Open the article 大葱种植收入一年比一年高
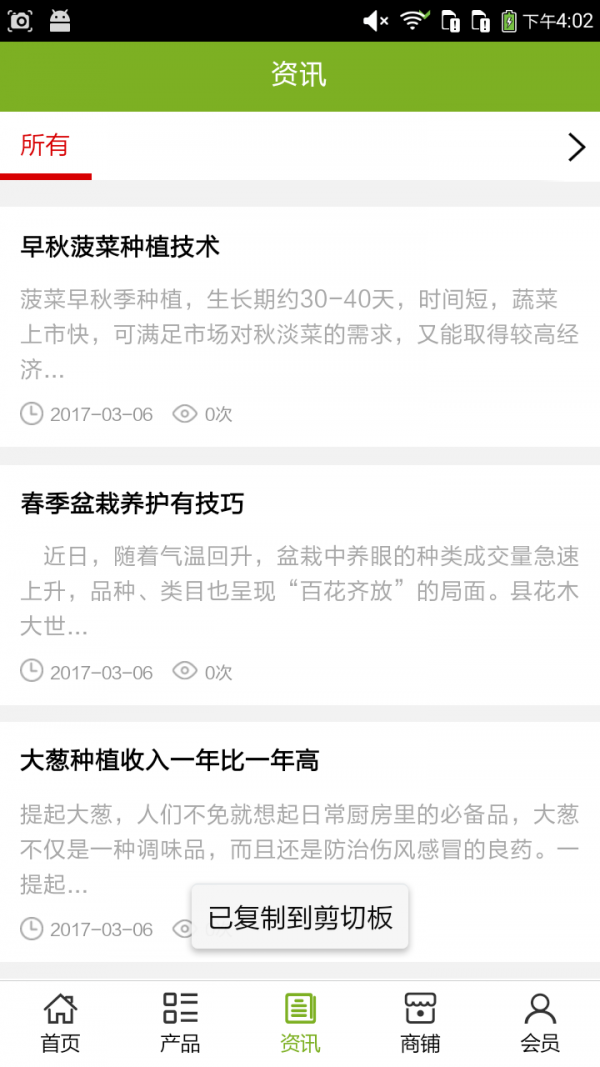This screenshot has width=600, height=1067. [x=170, y=761]
